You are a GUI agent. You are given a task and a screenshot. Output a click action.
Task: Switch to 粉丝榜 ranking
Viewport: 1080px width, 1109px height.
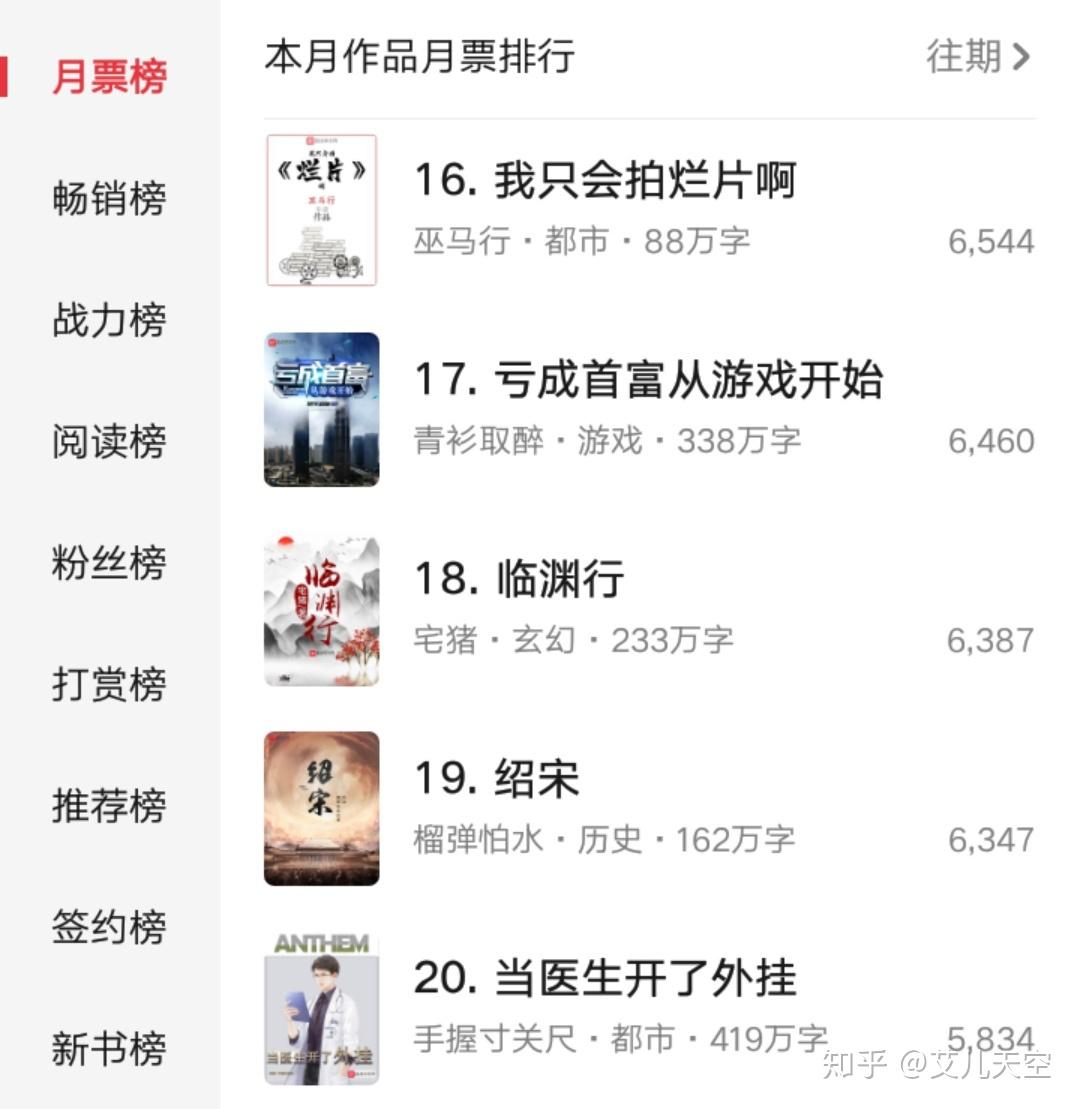click(109, 563)
